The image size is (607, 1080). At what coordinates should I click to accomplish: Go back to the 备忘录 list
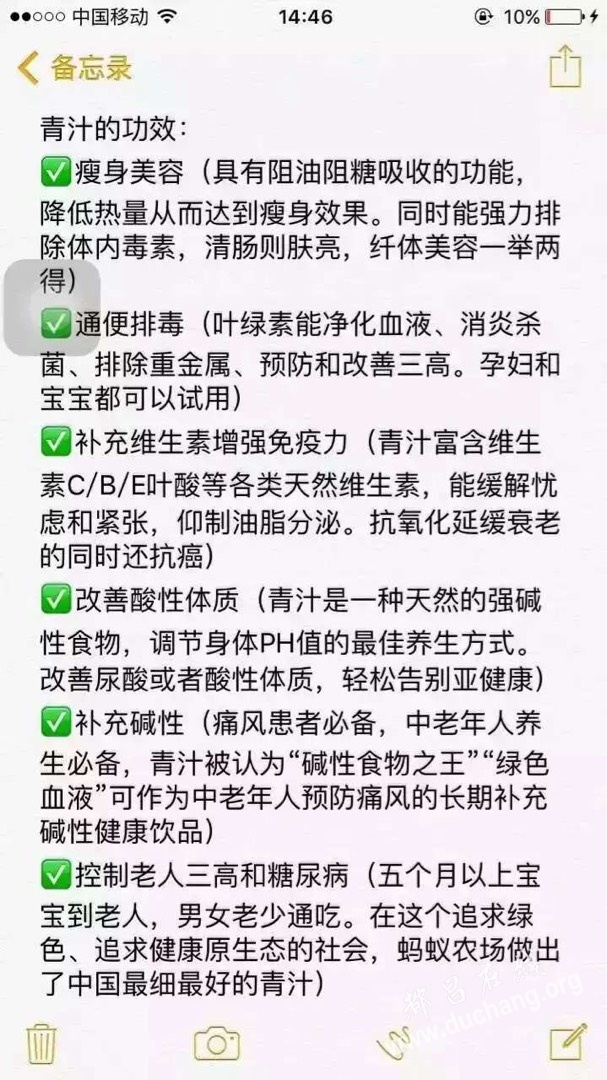75,68
